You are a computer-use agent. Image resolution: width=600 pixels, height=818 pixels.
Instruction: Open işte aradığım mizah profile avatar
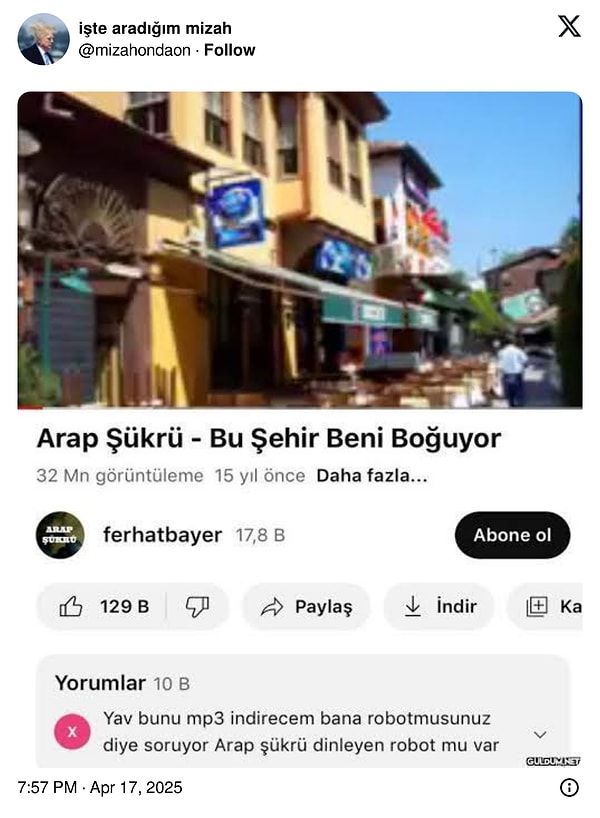[x=43, y=39]
